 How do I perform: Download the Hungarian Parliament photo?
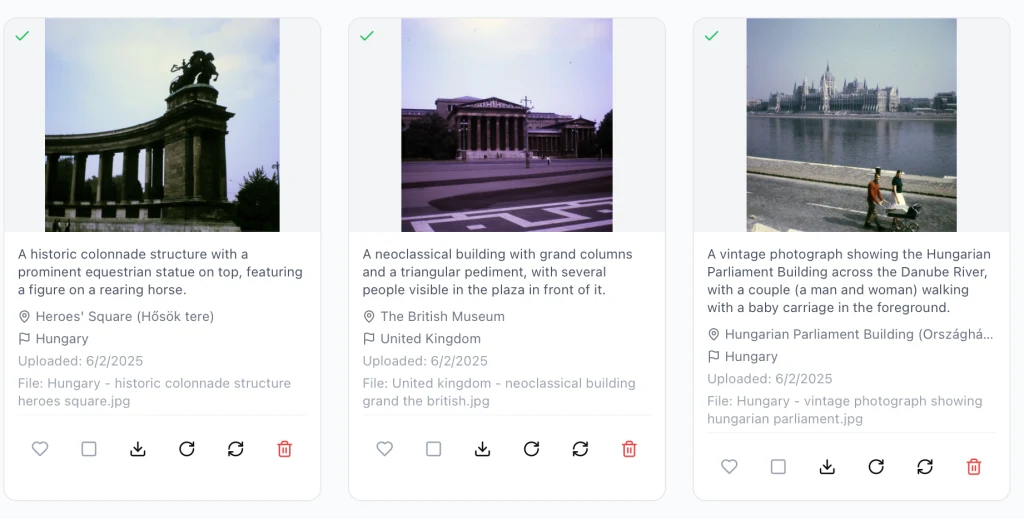click(827, 467)
